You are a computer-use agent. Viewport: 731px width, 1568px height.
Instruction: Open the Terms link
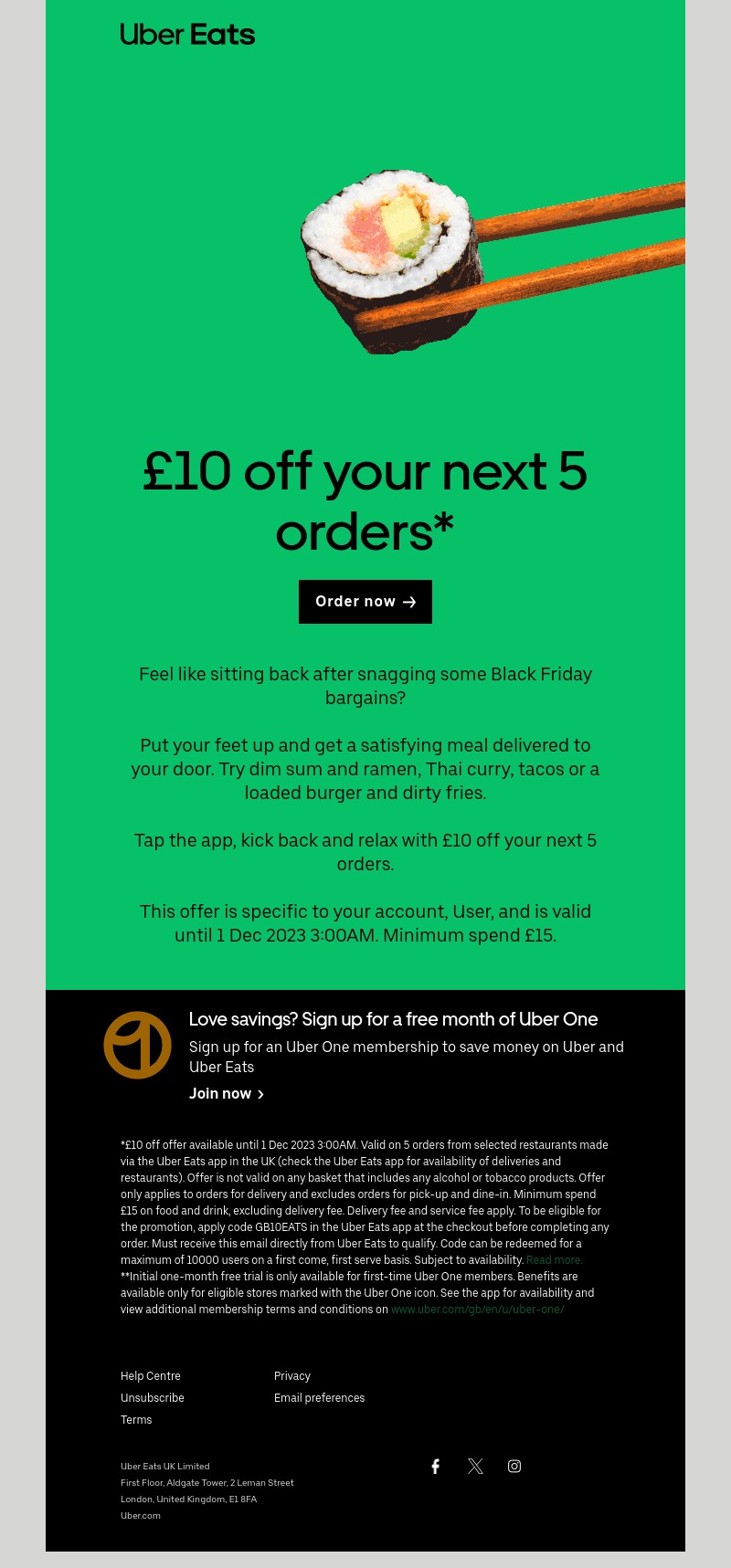click(136, 1420)
